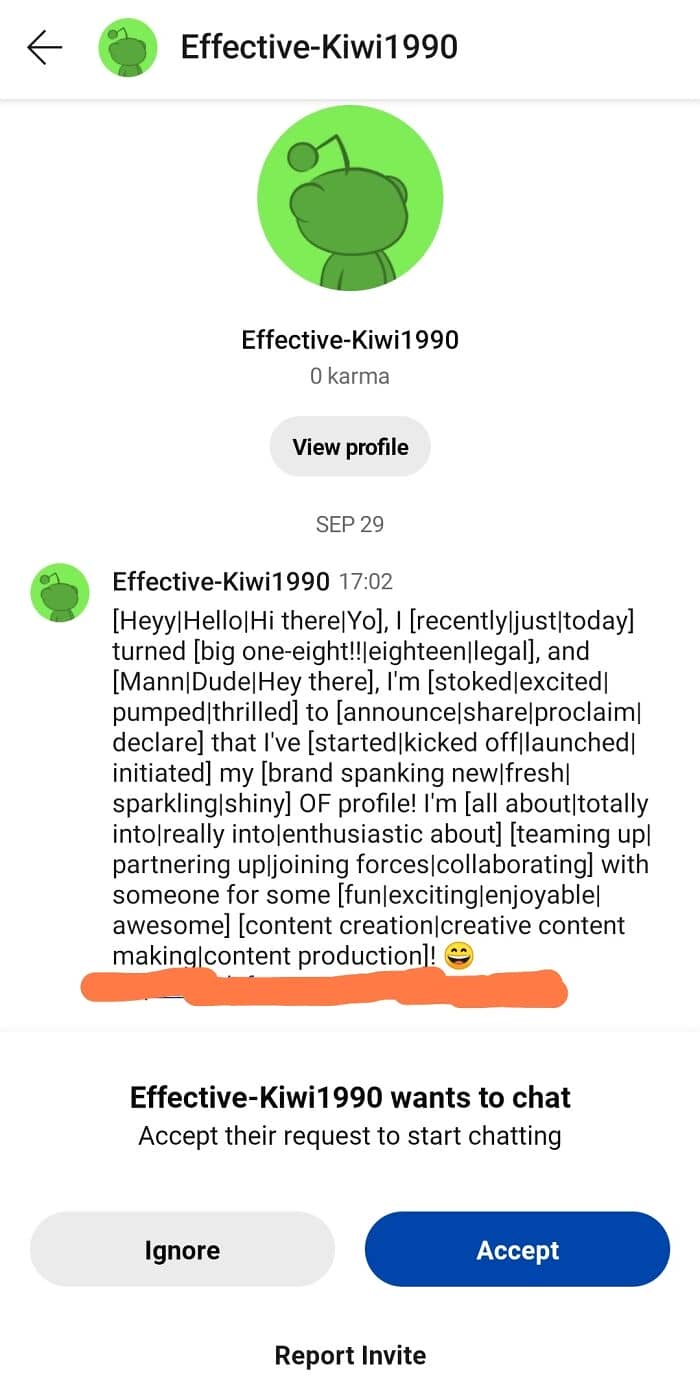This screenshot has width=700, height=1382.
Task: Open Effective-Kiwi1990's profile via View profile
Action: pos(350,447)
